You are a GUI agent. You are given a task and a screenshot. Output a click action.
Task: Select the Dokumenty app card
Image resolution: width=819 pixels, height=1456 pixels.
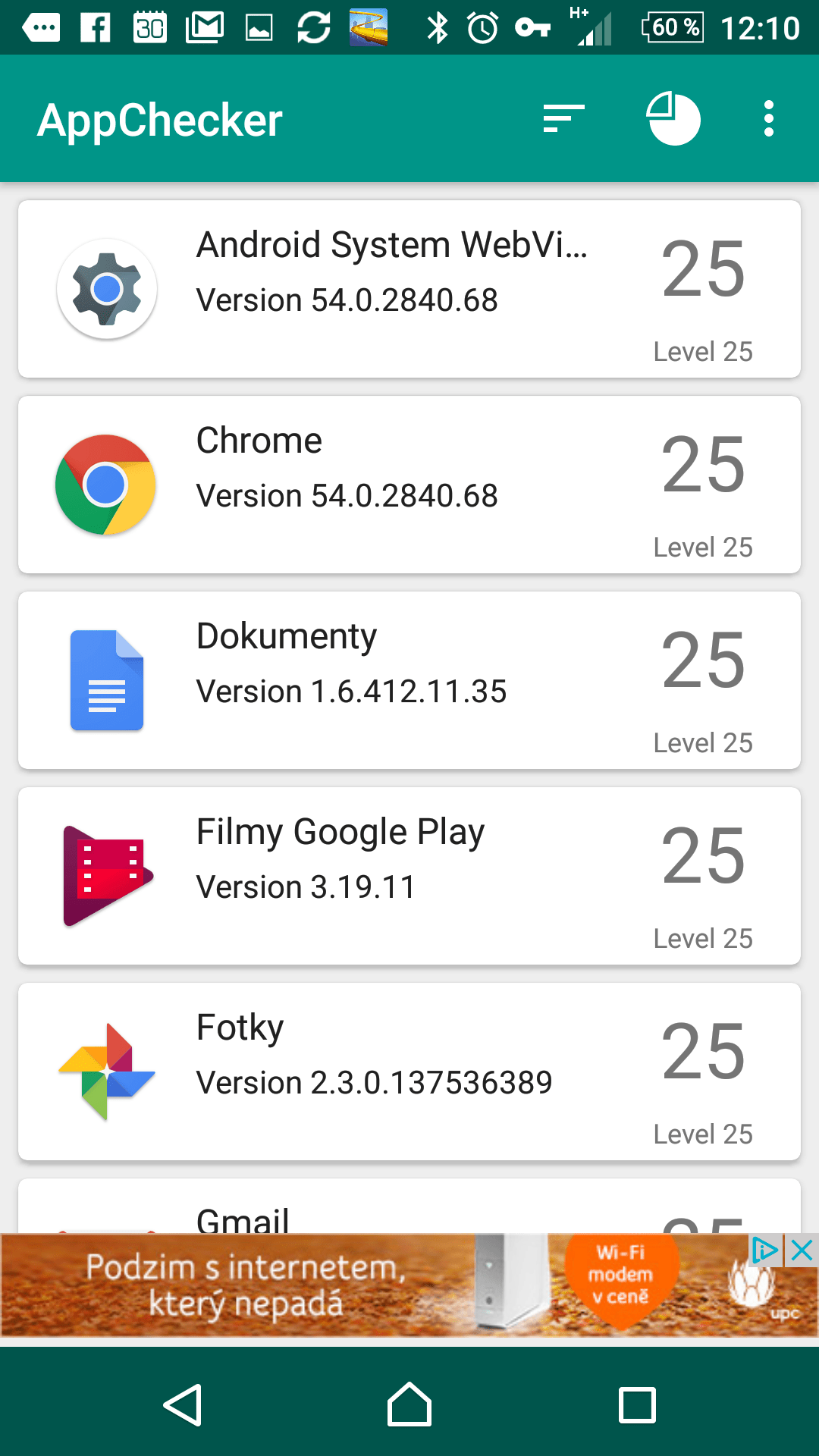409,680
